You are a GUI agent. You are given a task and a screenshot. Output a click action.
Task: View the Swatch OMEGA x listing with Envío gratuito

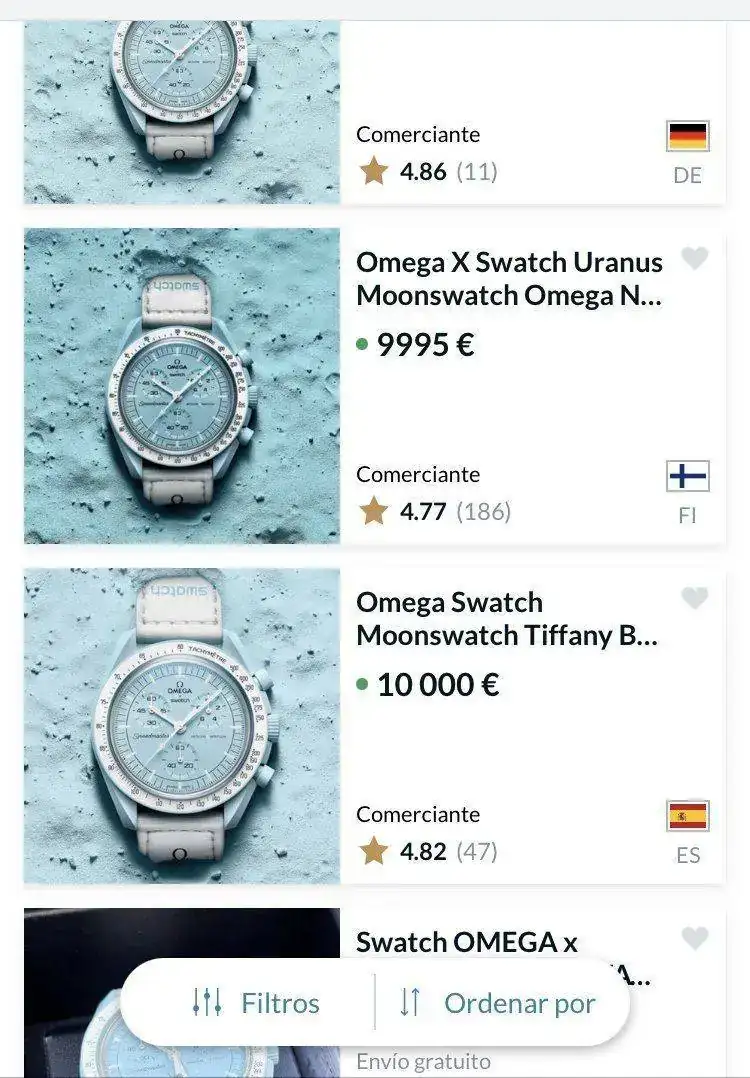[466, 940]
